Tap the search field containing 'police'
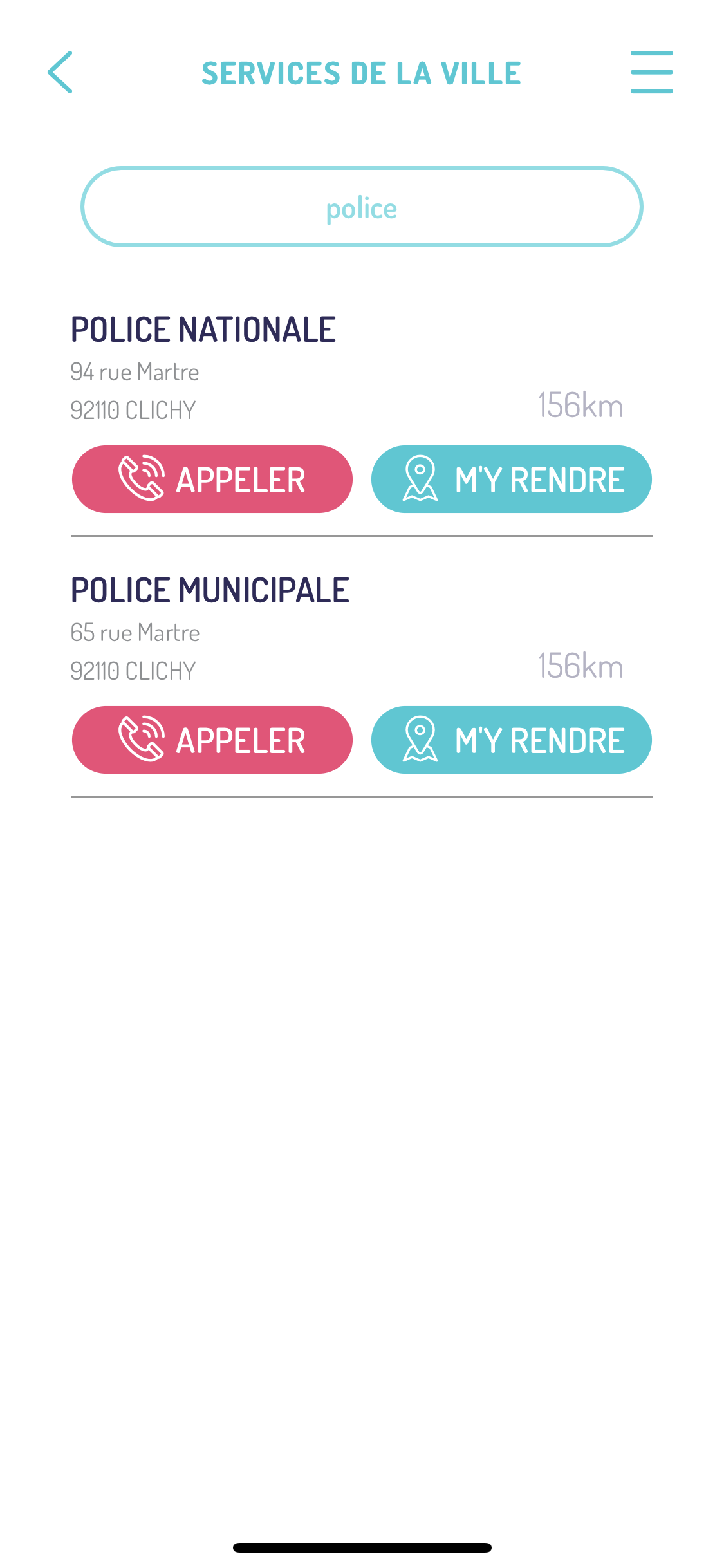 pos(362,207)
